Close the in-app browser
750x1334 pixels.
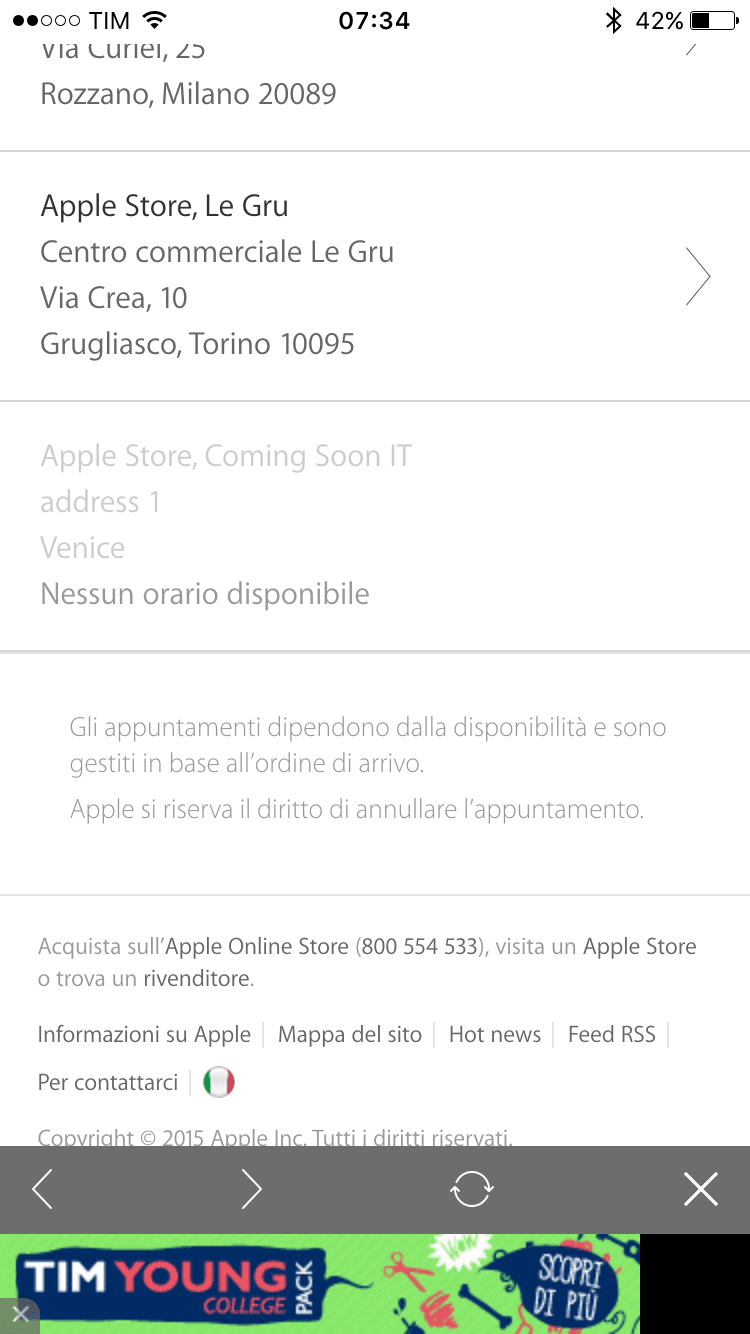700,1189
